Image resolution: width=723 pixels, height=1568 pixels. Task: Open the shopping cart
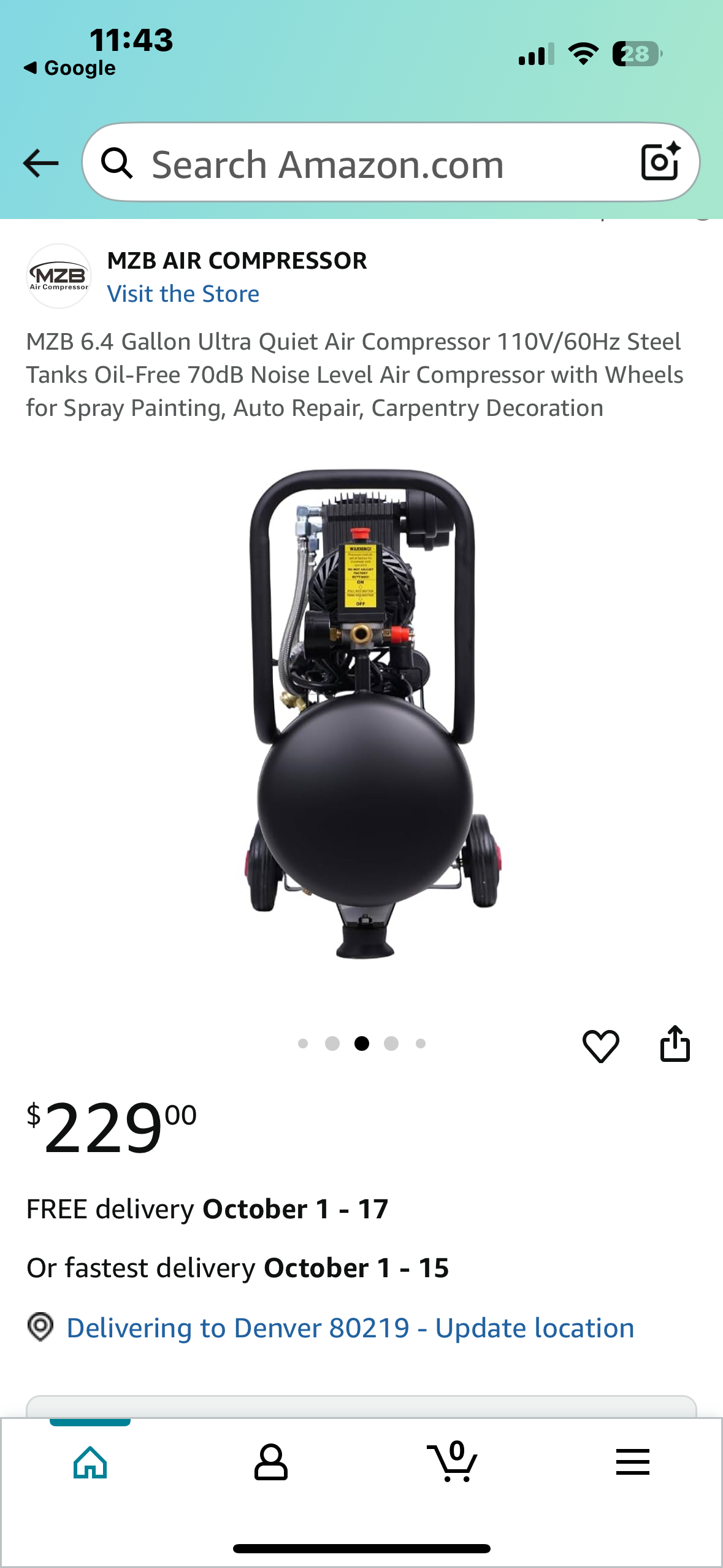(453, 1463)
